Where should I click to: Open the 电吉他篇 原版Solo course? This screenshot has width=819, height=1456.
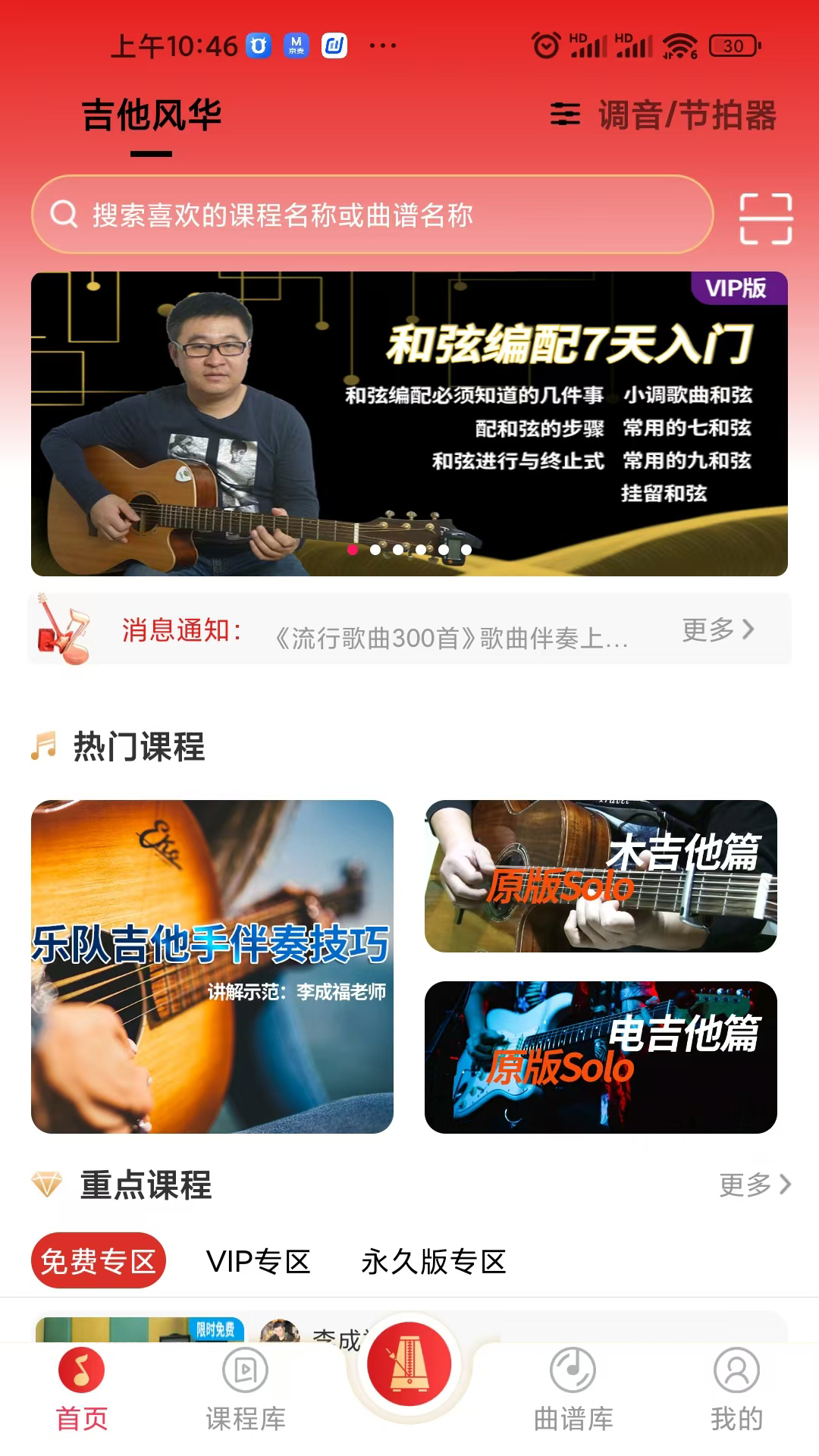[600, 1057]
